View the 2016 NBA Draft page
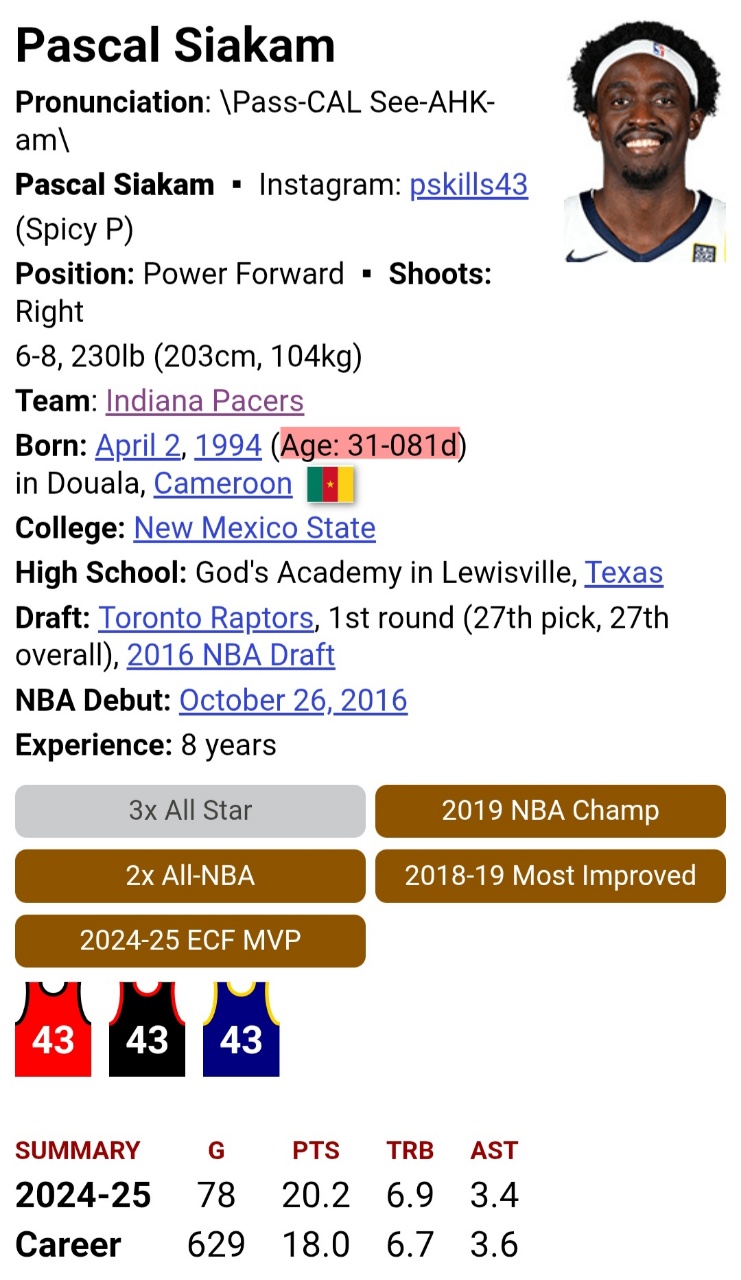Viewport: 741px width, 1280px height. point(230,655)
